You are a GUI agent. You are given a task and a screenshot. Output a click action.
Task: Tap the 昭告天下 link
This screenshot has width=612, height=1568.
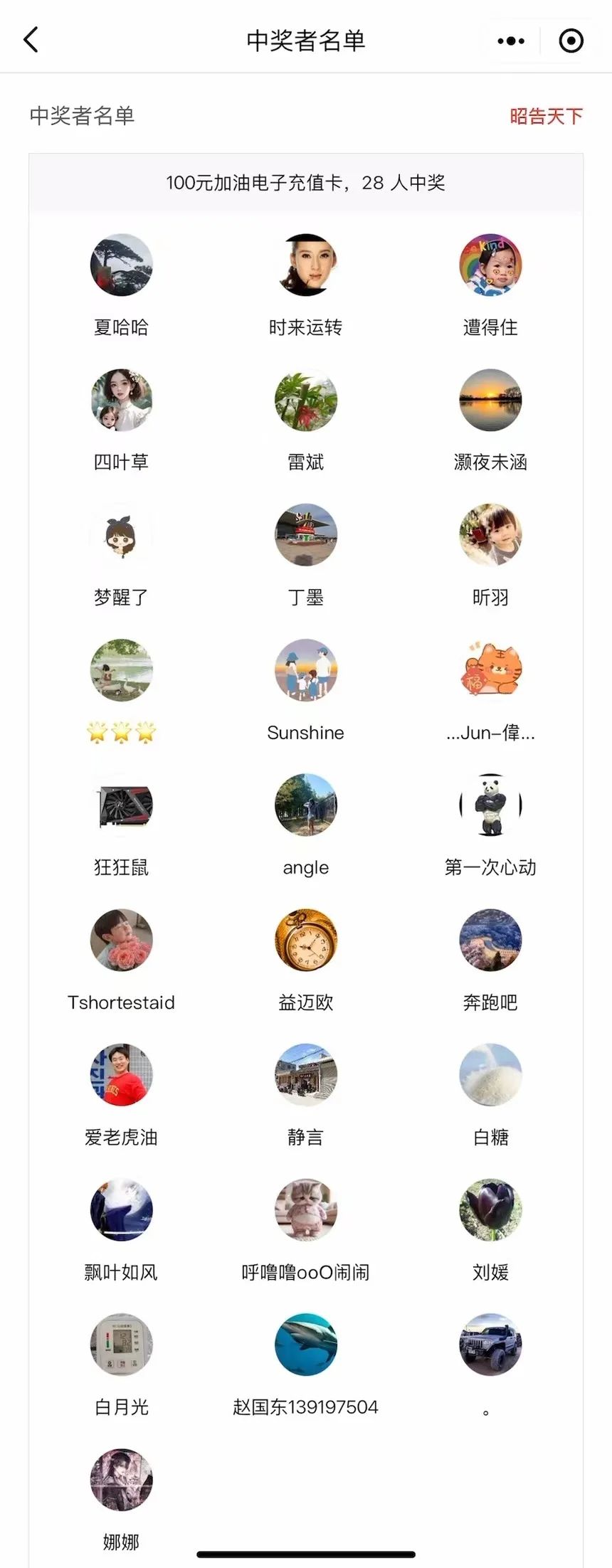(x=546, y=116)
